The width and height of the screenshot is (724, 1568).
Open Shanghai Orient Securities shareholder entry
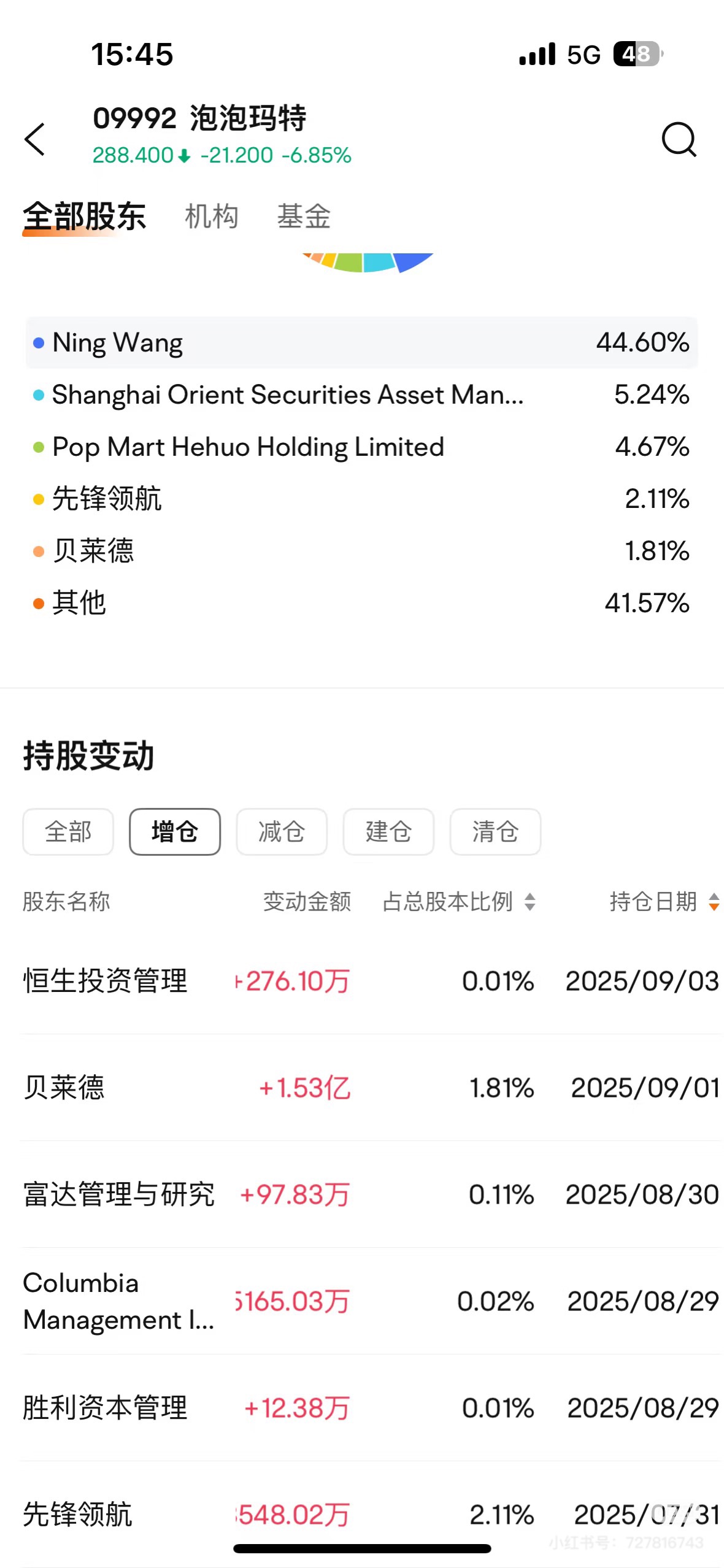362,394
